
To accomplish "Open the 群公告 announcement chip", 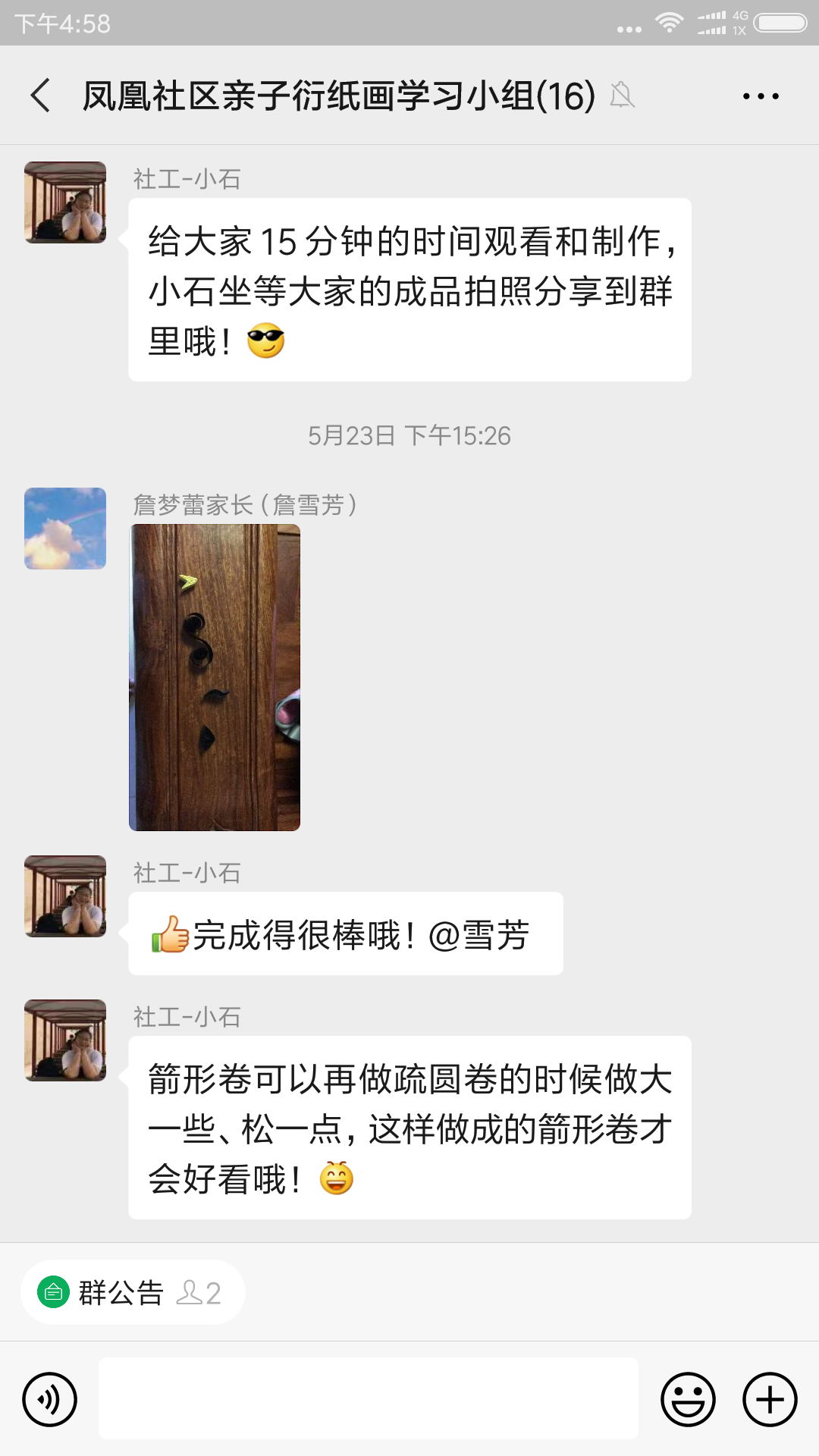I will 133,1292.
